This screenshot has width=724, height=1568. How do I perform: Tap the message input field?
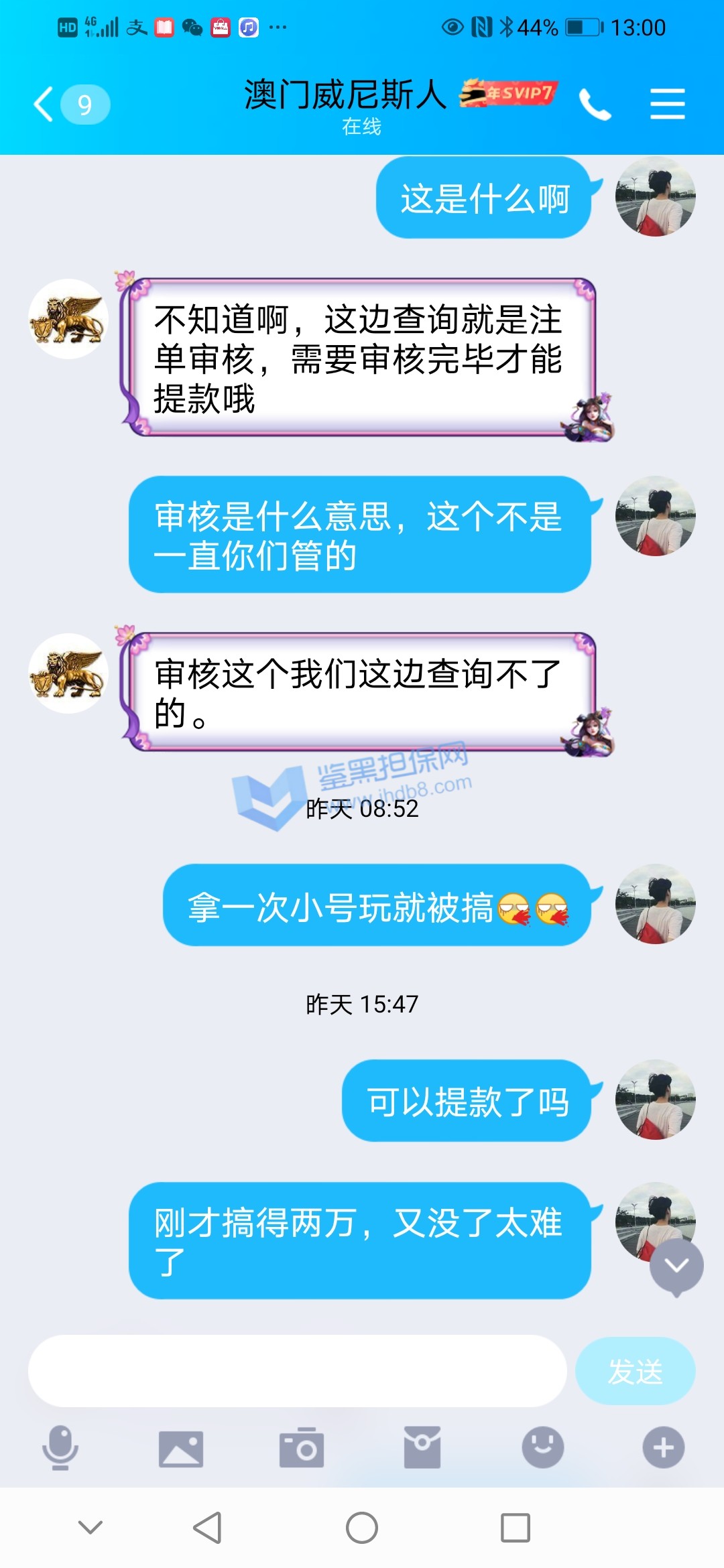[297, 1371]
